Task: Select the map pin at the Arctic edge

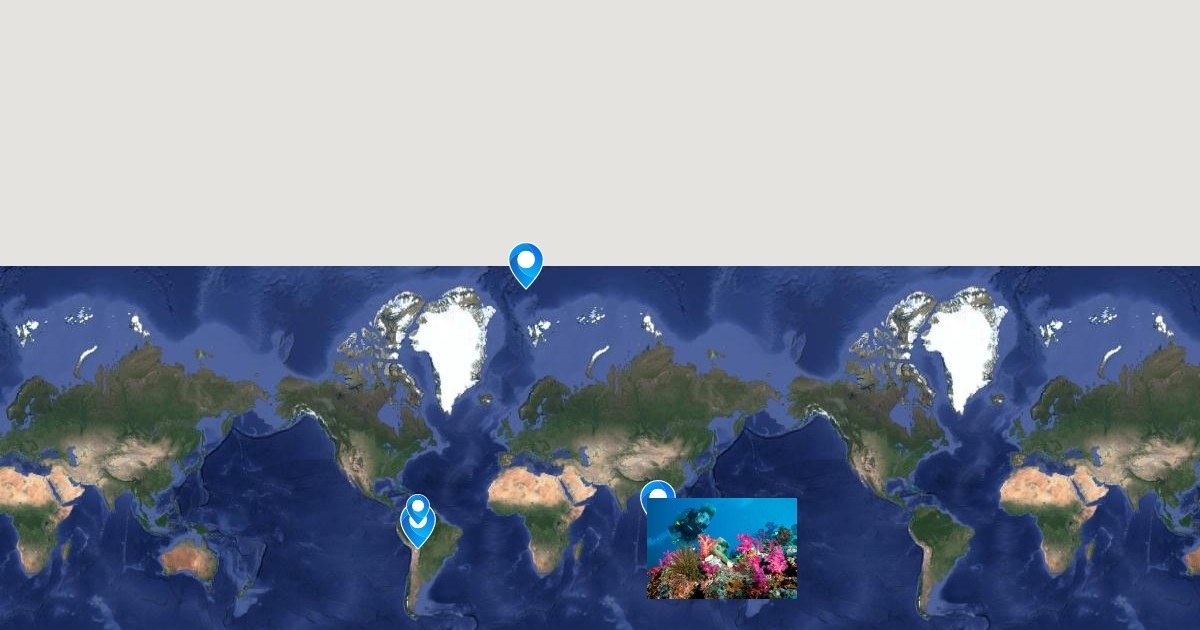Action: click(x=526, y=263)
